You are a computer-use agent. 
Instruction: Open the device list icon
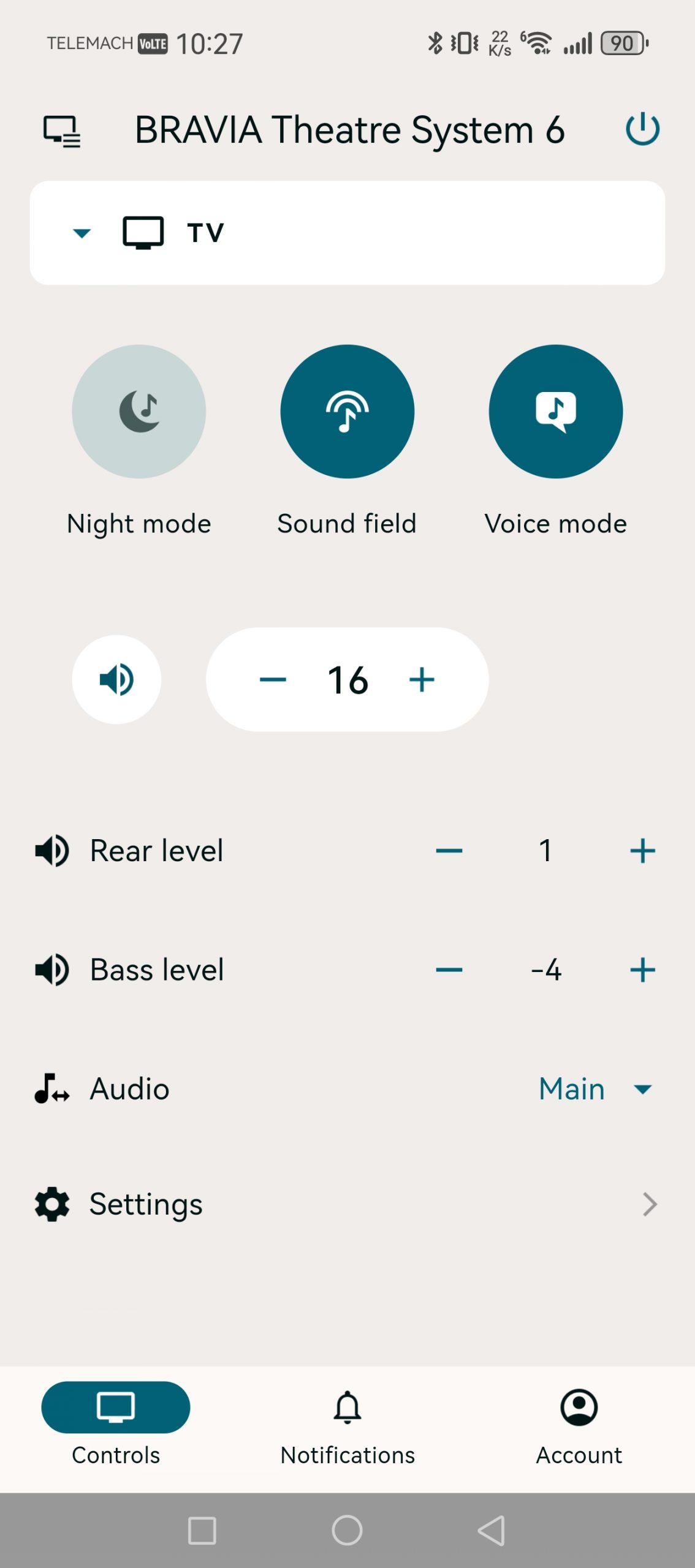pyautogui.click(x=61, y=131)
